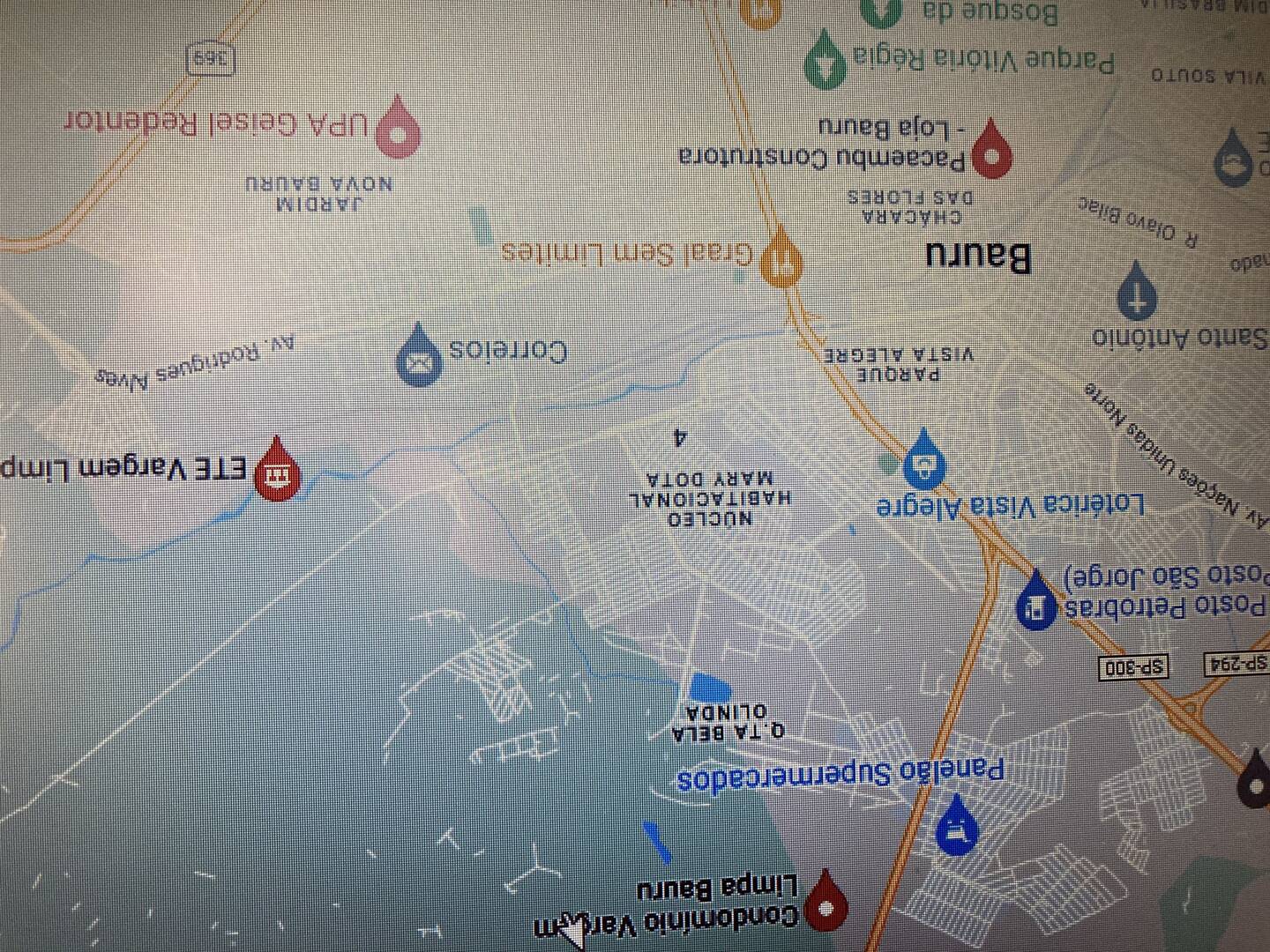Tap the Graal Sem Limites restaurant pin
This screenshot has height=952, width=1270.
coord(781,256)
